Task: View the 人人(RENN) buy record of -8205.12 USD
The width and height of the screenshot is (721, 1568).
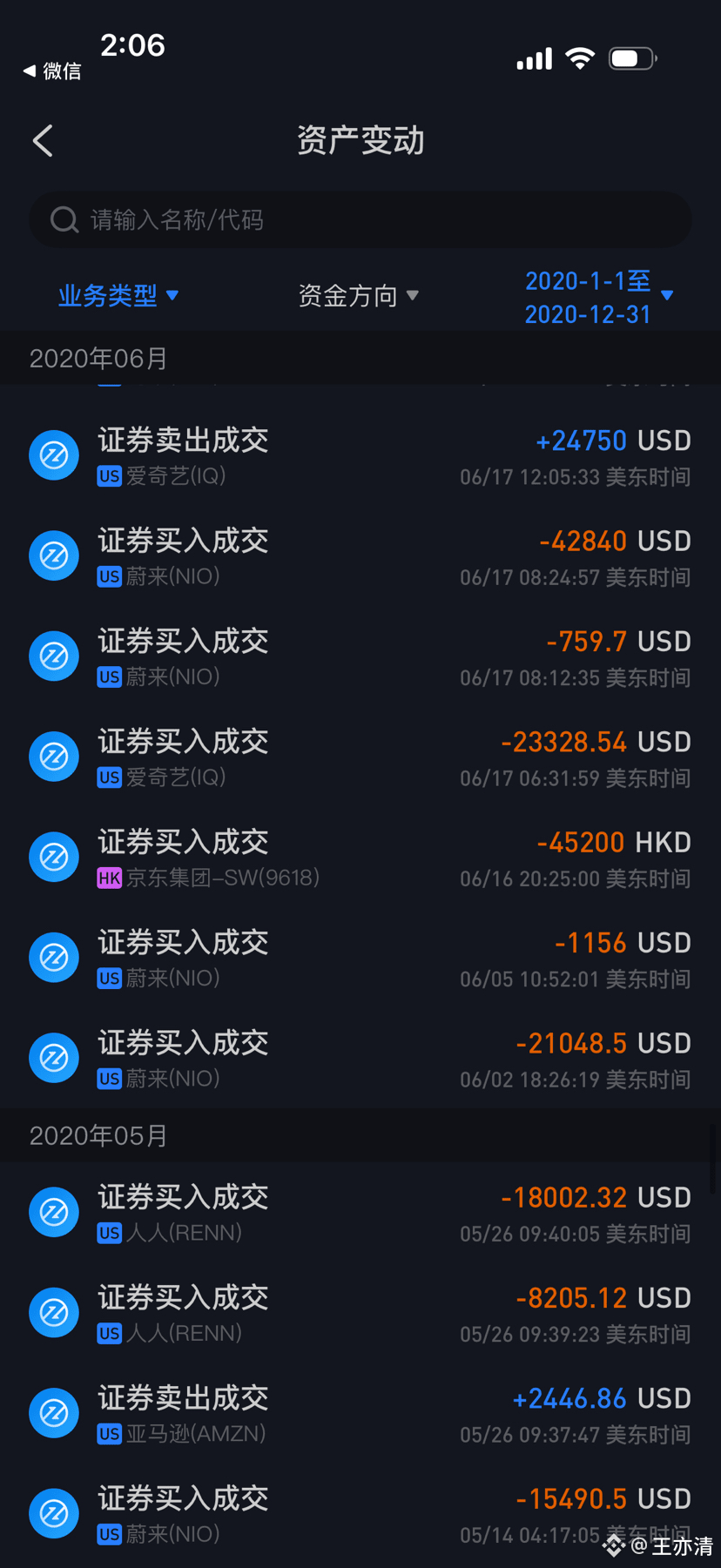Action: (360, 1313)
